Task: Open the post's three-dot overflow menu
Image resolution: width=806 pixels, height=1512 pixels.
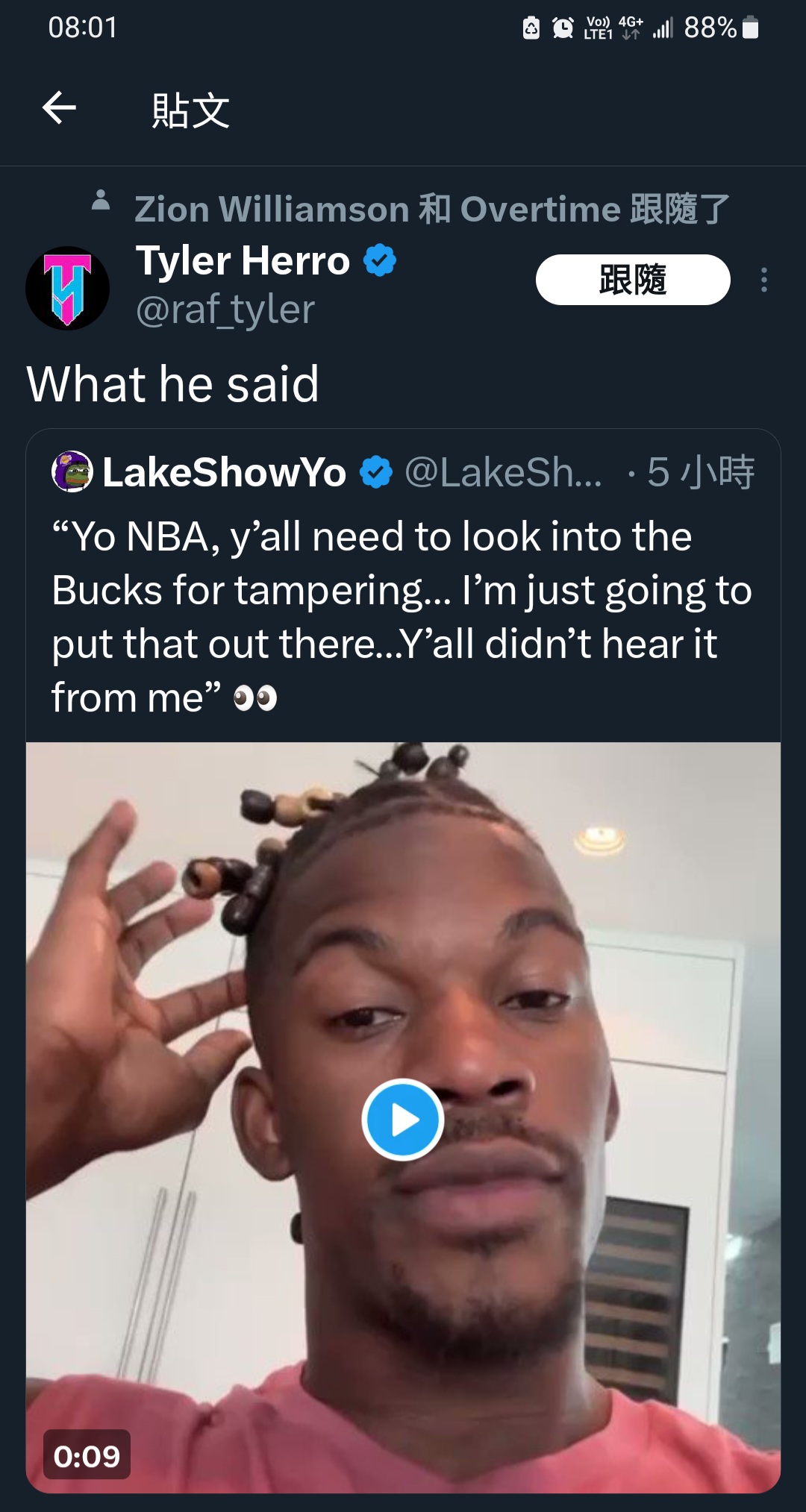Action: click(763, 280)
